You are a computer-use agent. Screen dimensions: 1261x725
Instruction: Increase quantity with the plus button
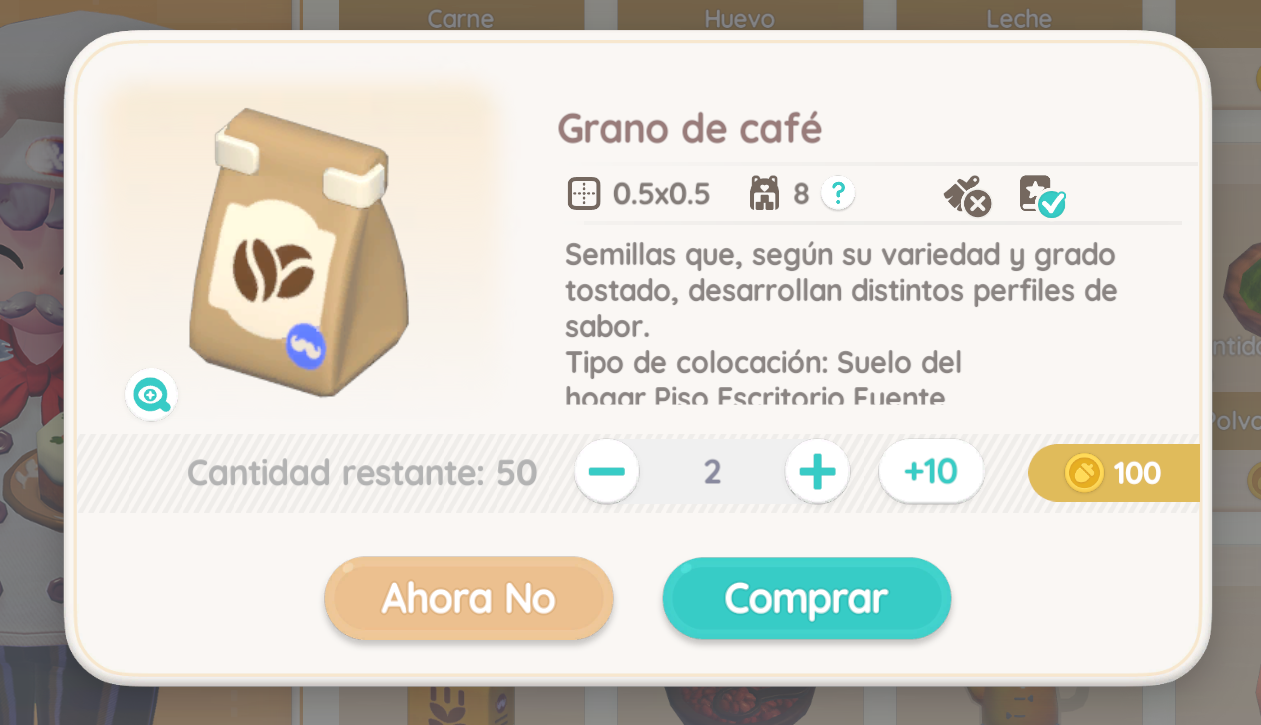[x=817, y=471]
